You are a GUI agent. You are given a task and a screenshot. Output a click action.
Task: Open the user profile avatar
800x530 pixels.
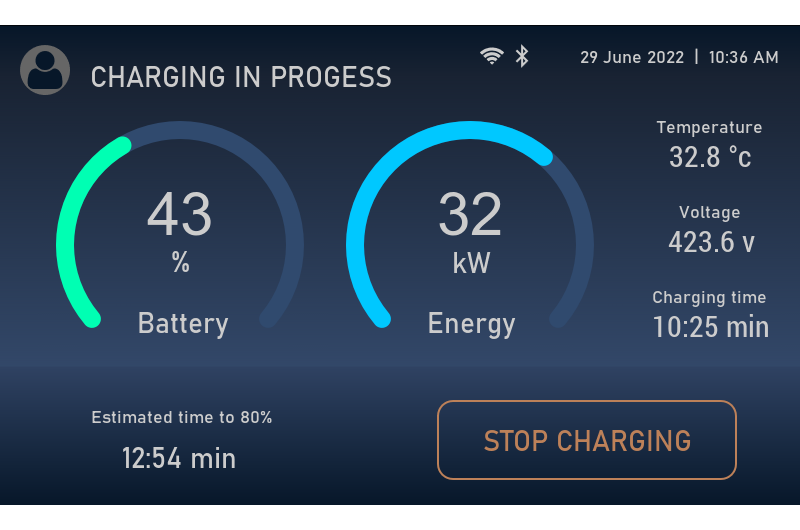point(45,71)
